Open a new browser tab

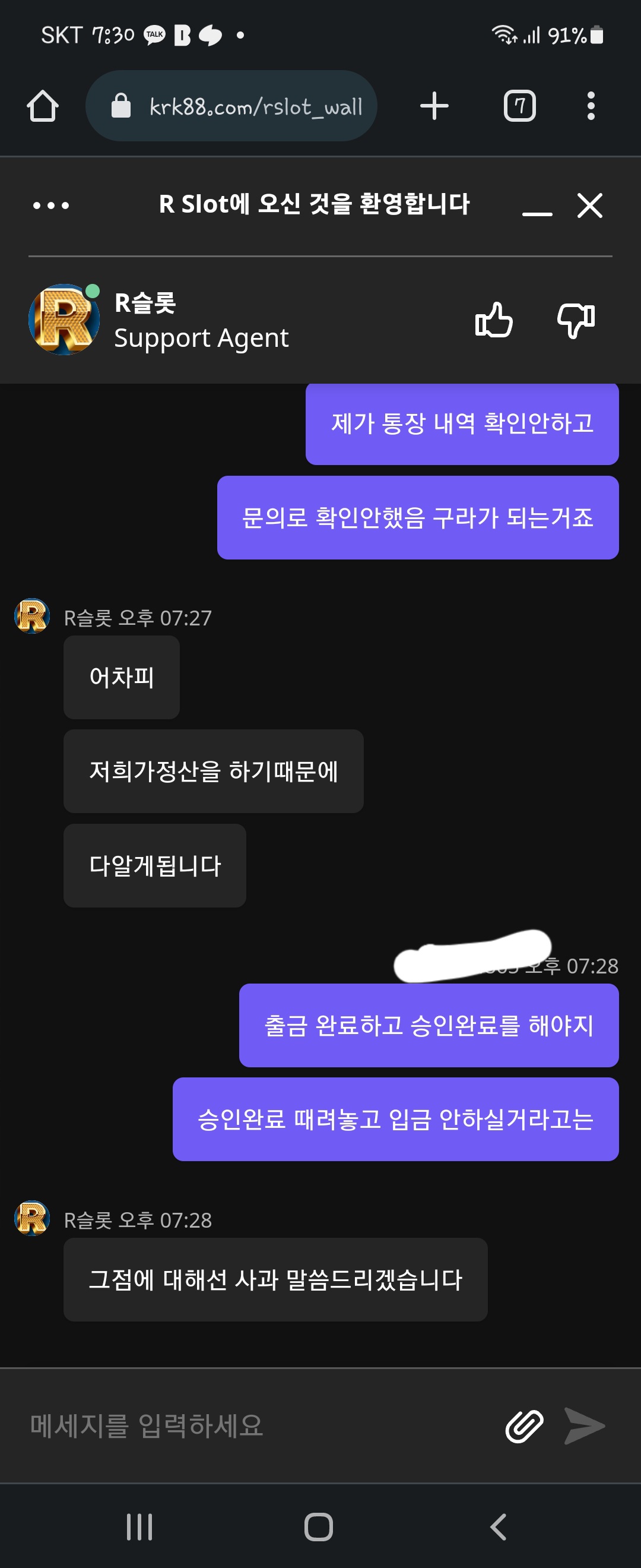[434, 106]
